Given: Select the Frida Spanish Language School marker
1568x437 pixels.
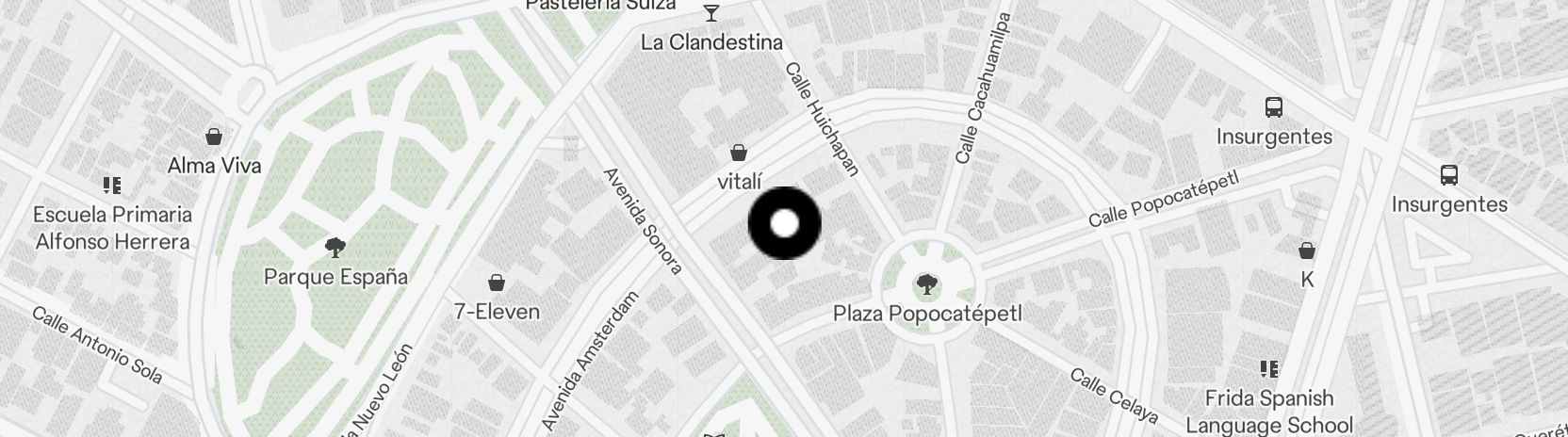Looking at the screenshot, I should [1268, 369].
